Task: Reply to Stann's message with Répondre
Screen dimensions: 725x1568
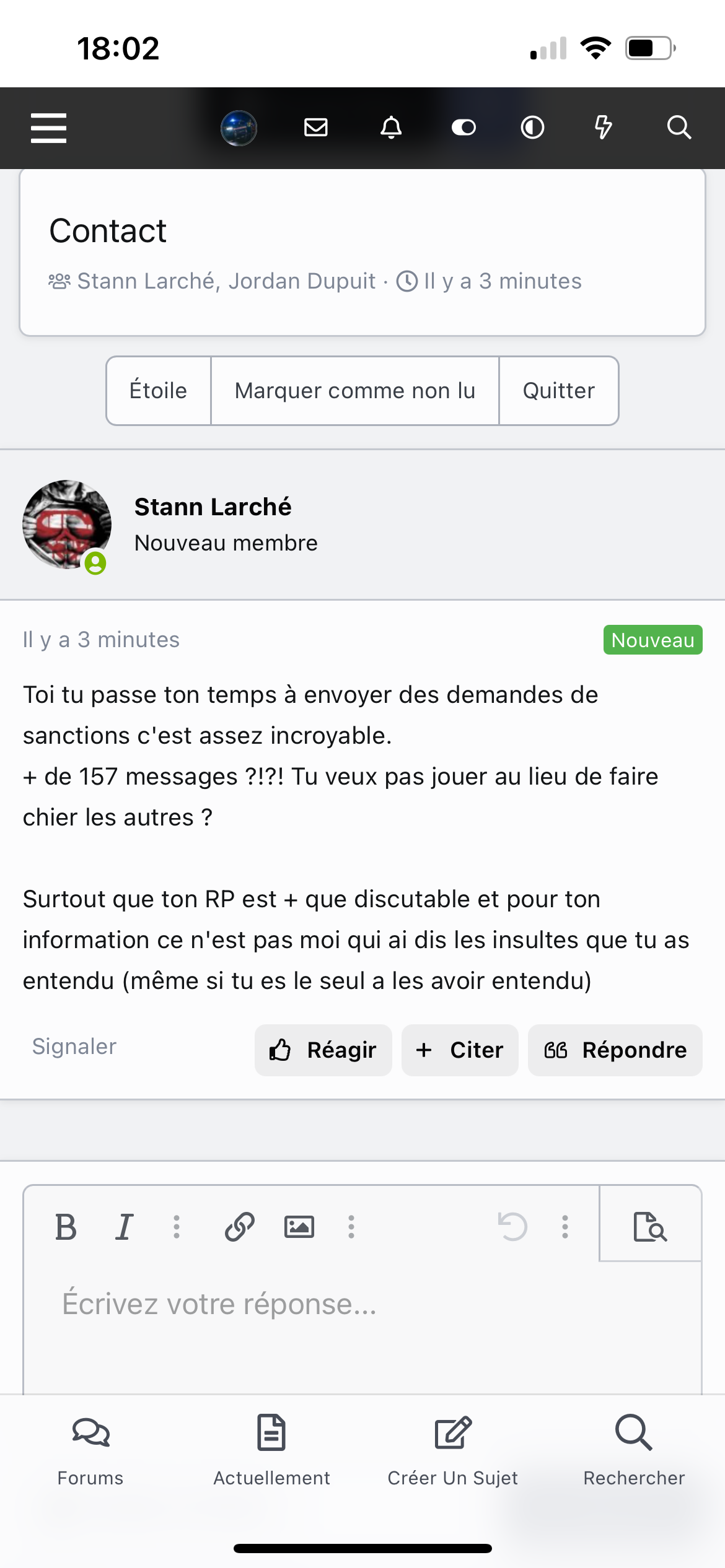Action: (x=615, y=1050)
